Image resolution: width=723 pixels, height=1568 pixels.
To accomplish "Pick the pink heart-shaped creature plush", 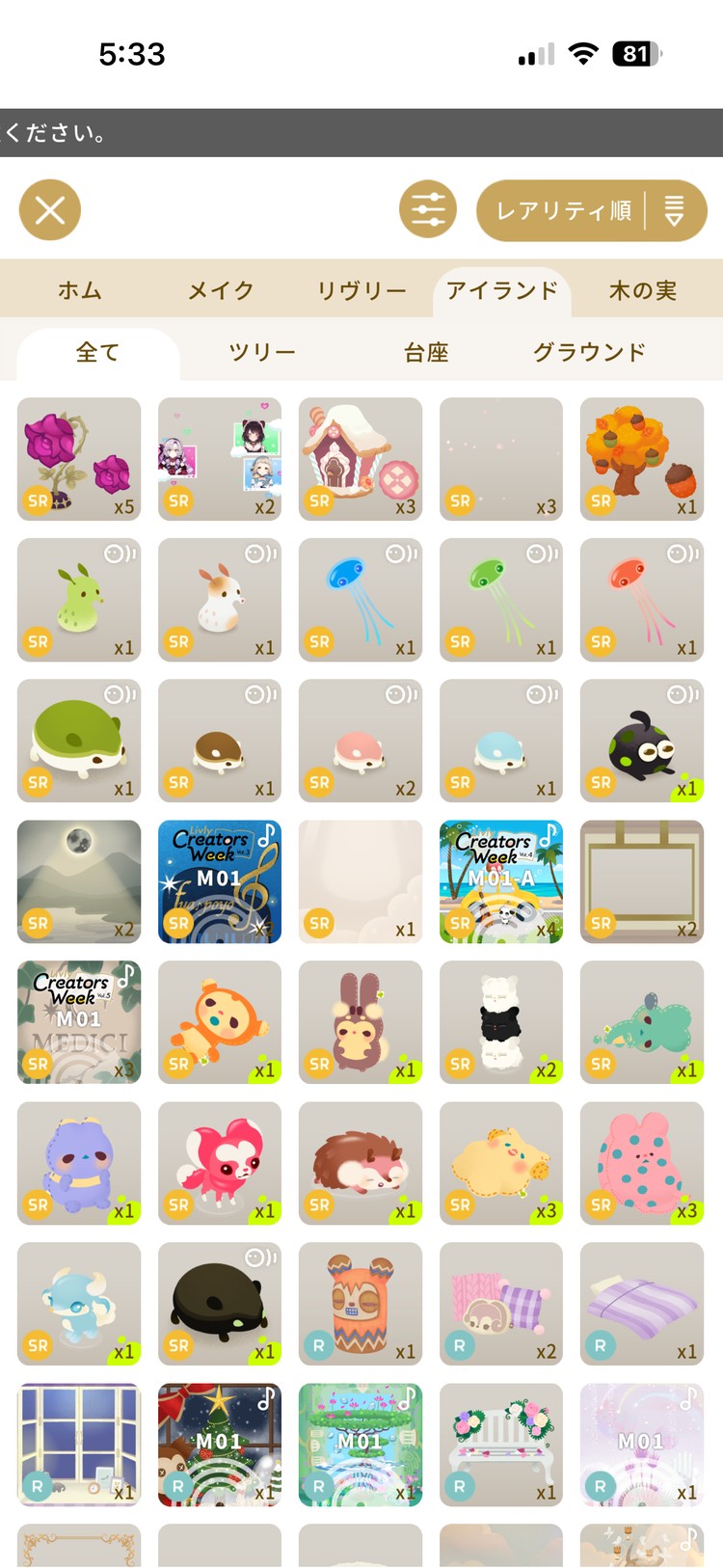I will point(220,1163).
